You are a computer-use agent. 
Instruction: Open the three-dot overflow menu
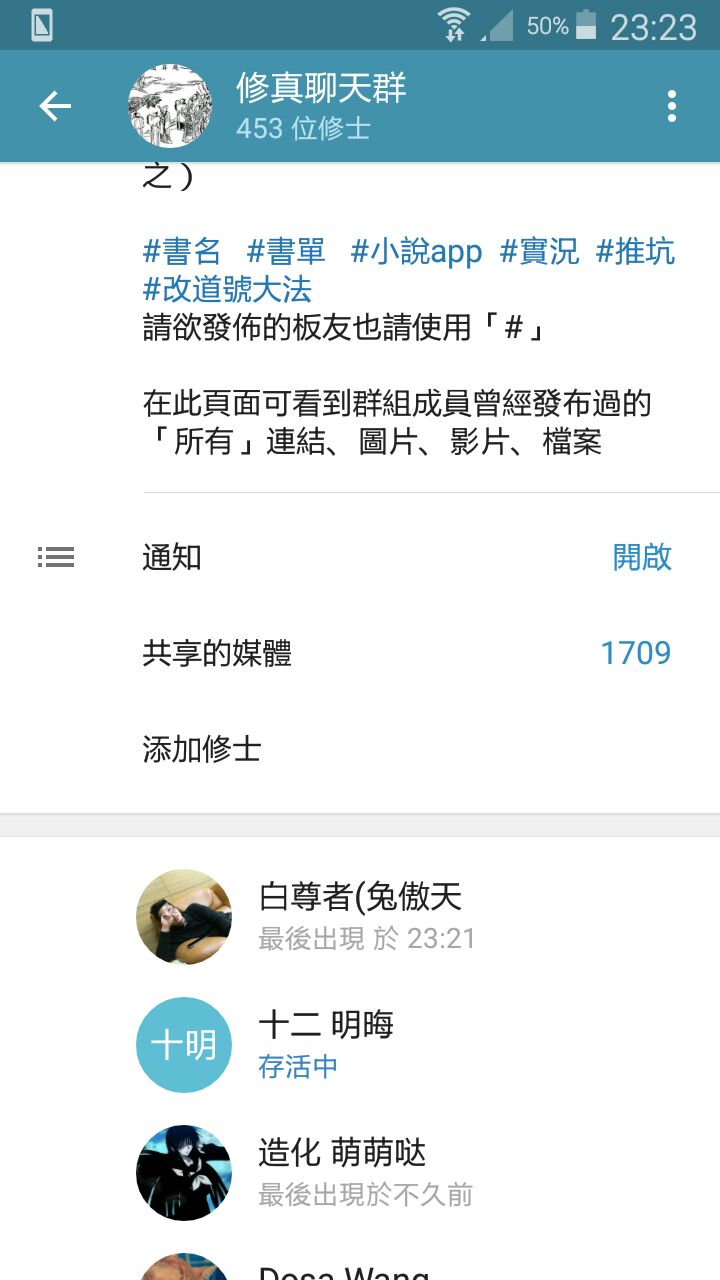[x=671, y=106]
